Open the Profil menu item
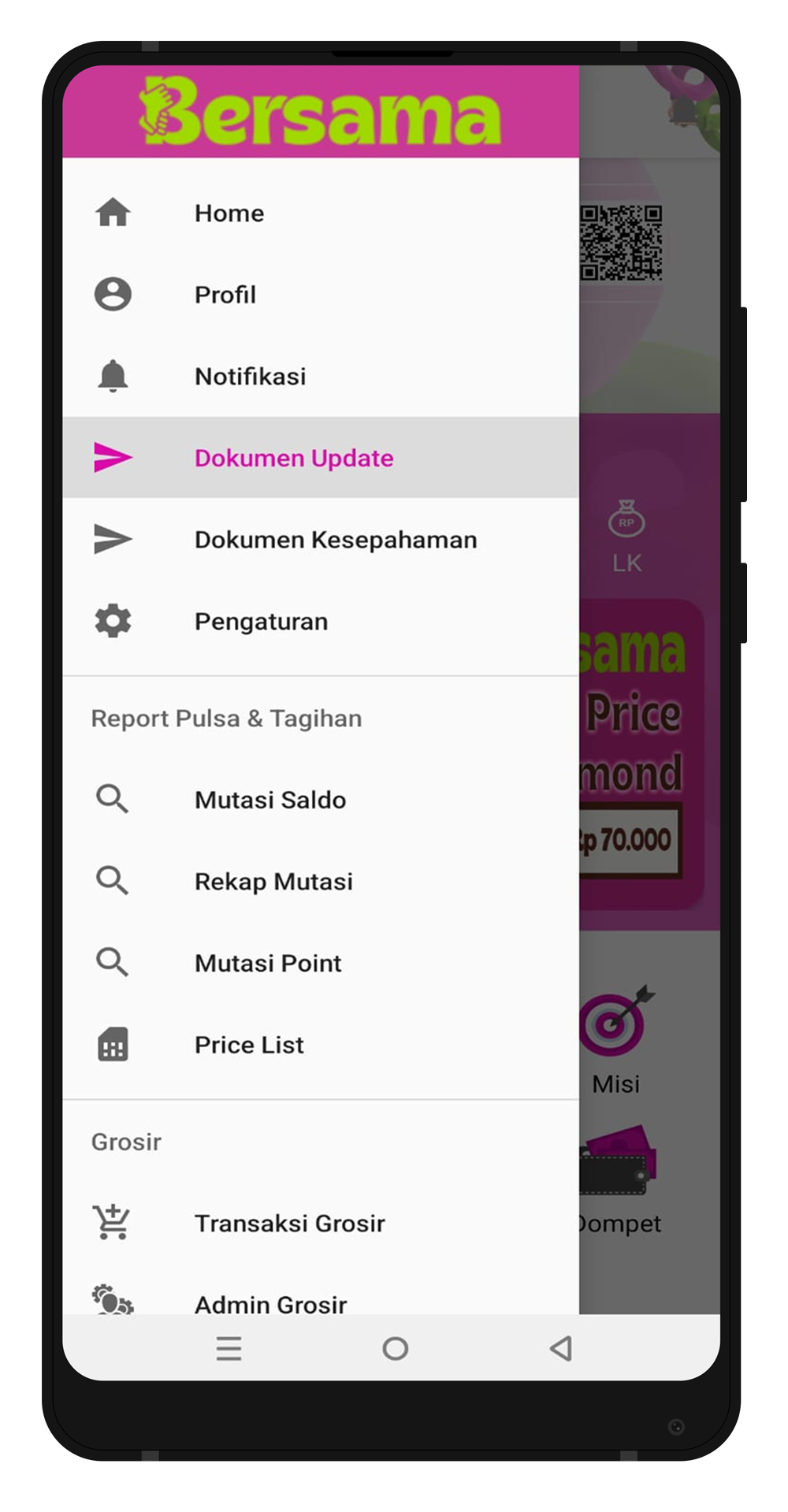Viewport: 788px width, 1512px height. 225,295
